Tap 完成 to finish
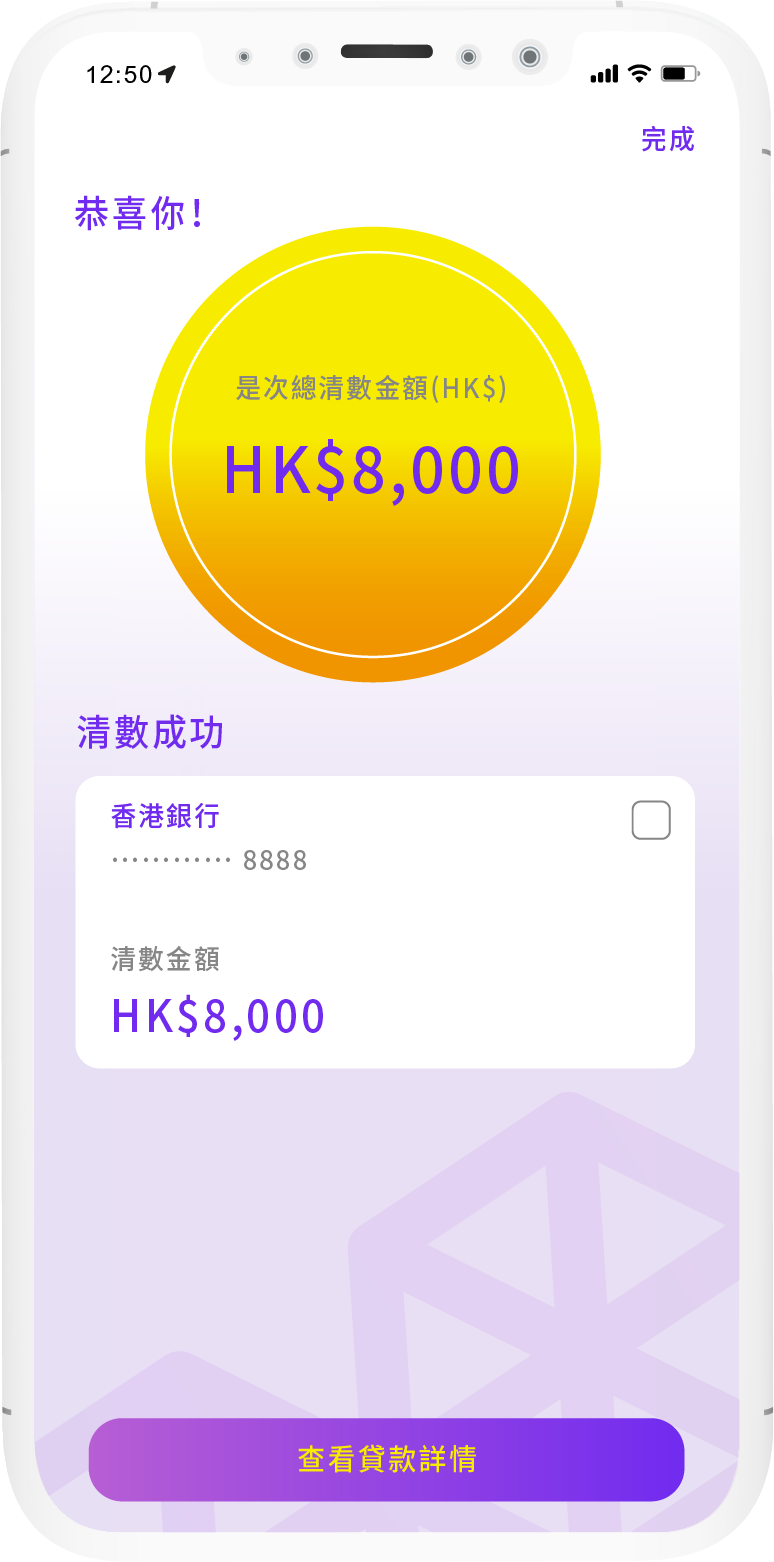774x1562 pixels. click(x=667, y=139)
